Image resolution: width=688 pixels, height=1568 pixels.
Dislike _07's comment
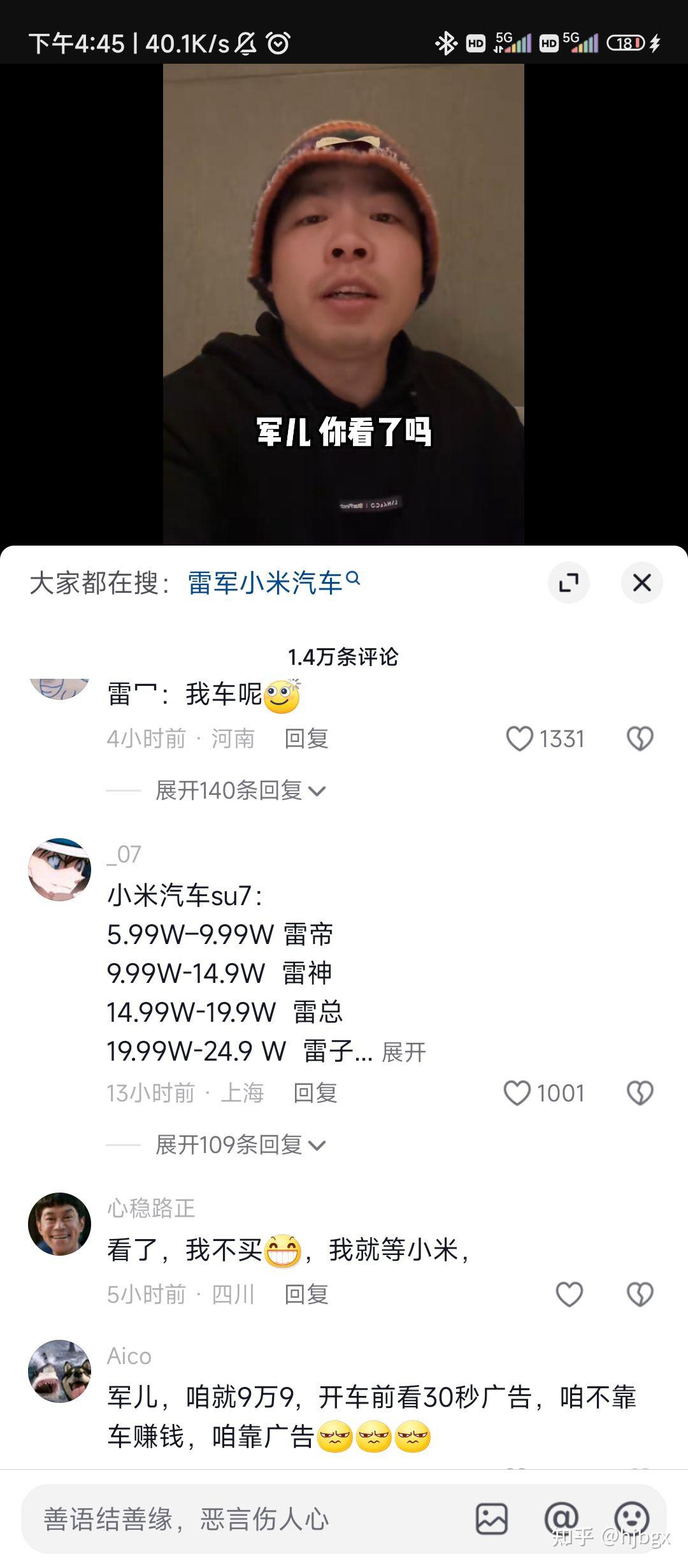point(640,1093)
